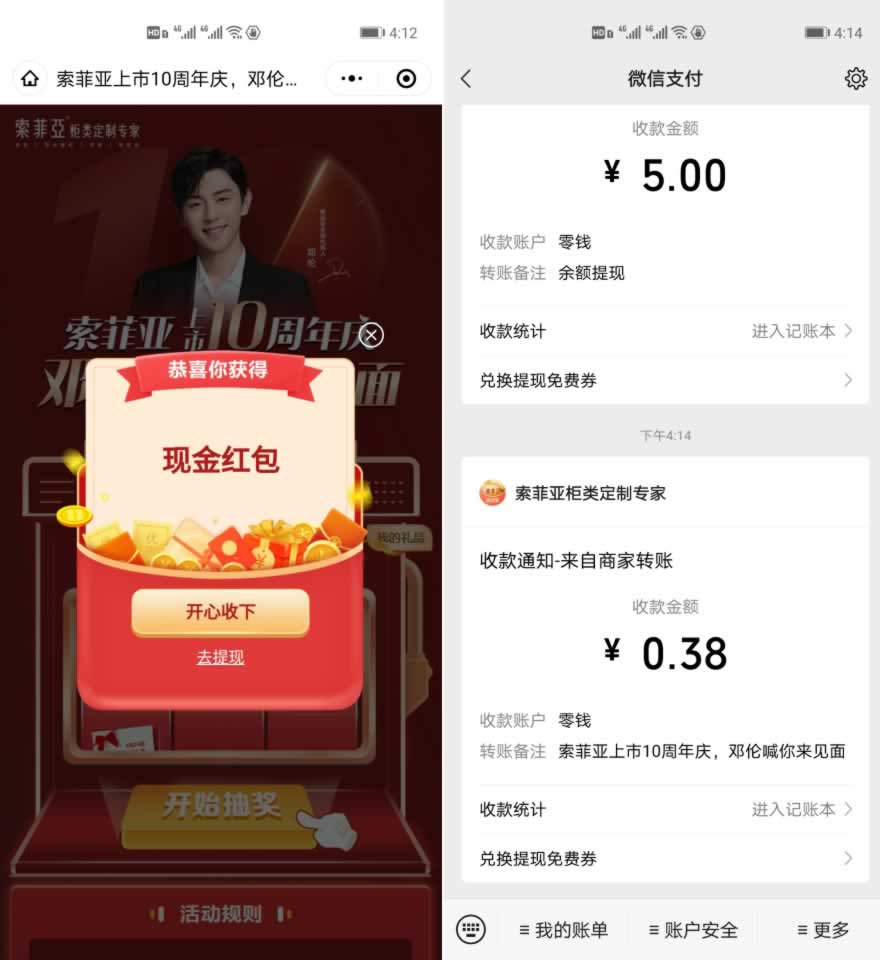Open 索菲亚柜类定制专家 merchant header
The height and width of the screenshot is (960, 880).
click(590, 493)
